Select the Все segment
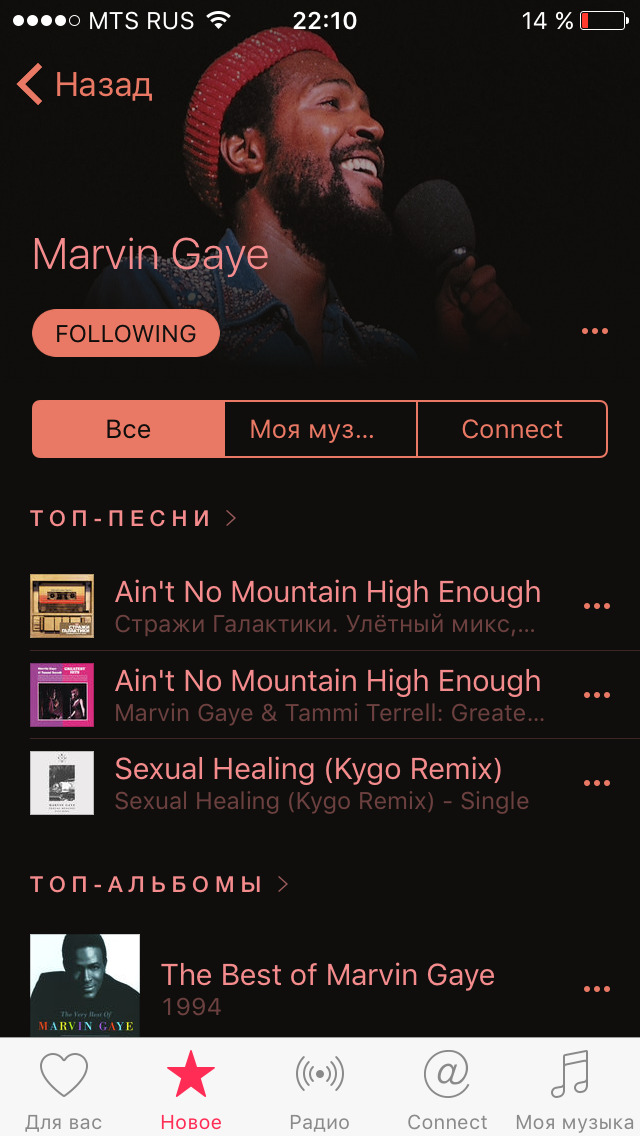Screen dimensions: 640x1136 [x=128, y=429]
